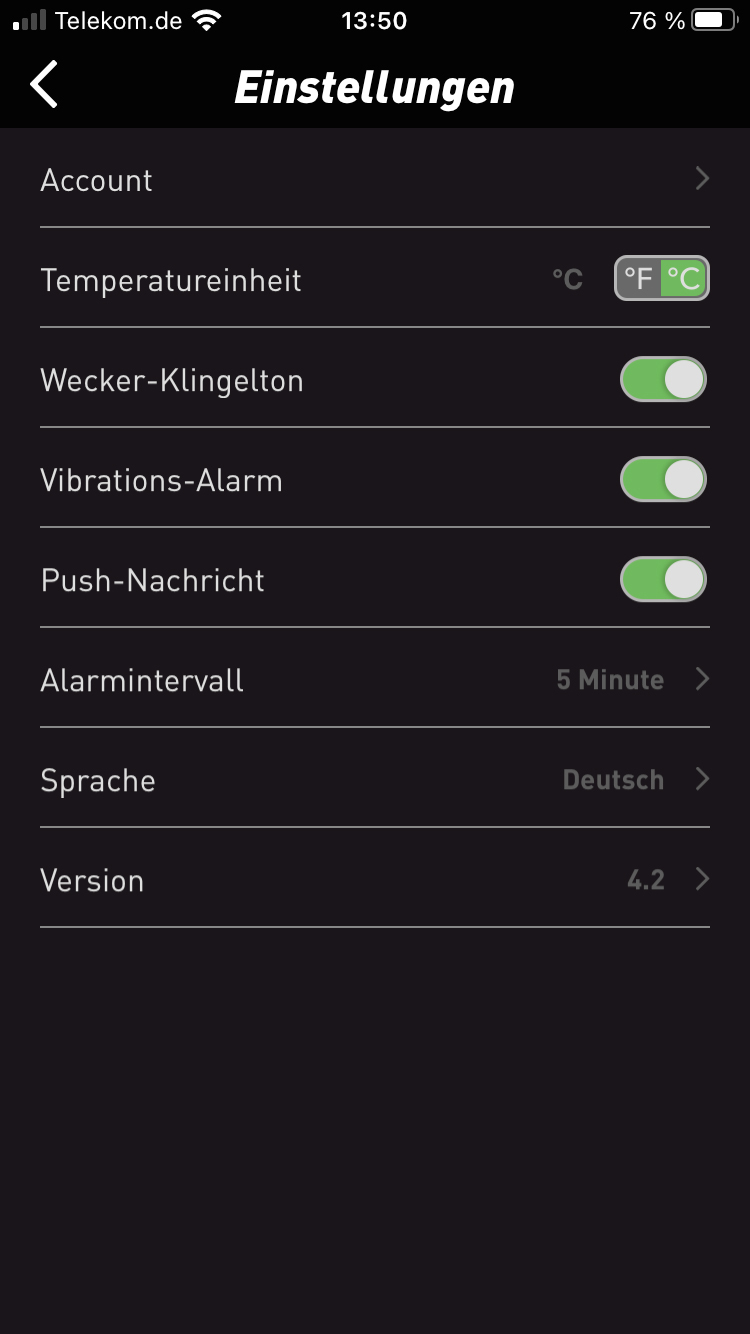Switch temperature unit to °F
Image resolution: width=750 pixels, height=1334 pixels.
pyautogui.click(x=638, y=279)
